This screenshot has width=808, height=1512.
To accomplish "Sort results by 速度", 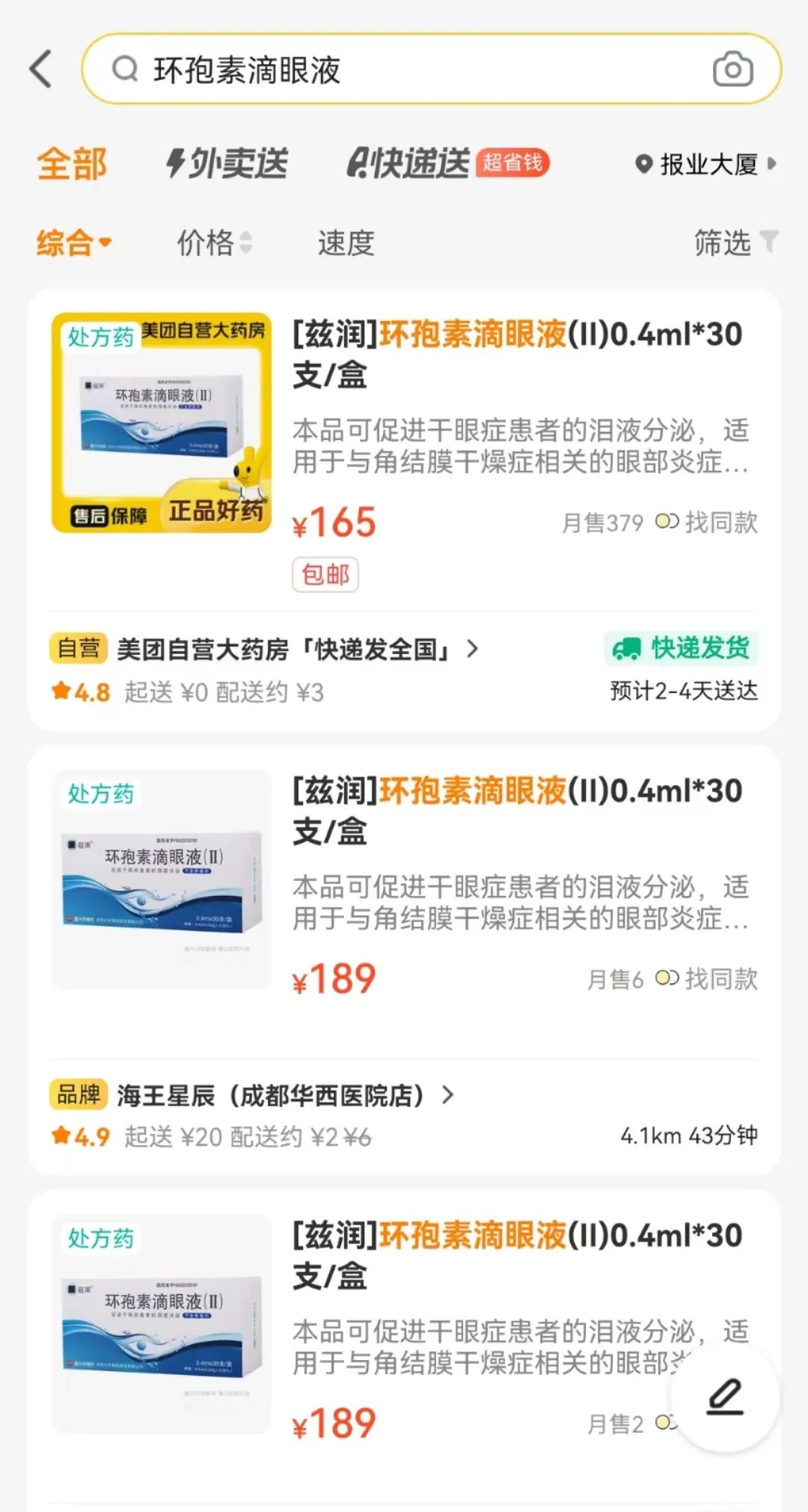I will click(346, 243).
